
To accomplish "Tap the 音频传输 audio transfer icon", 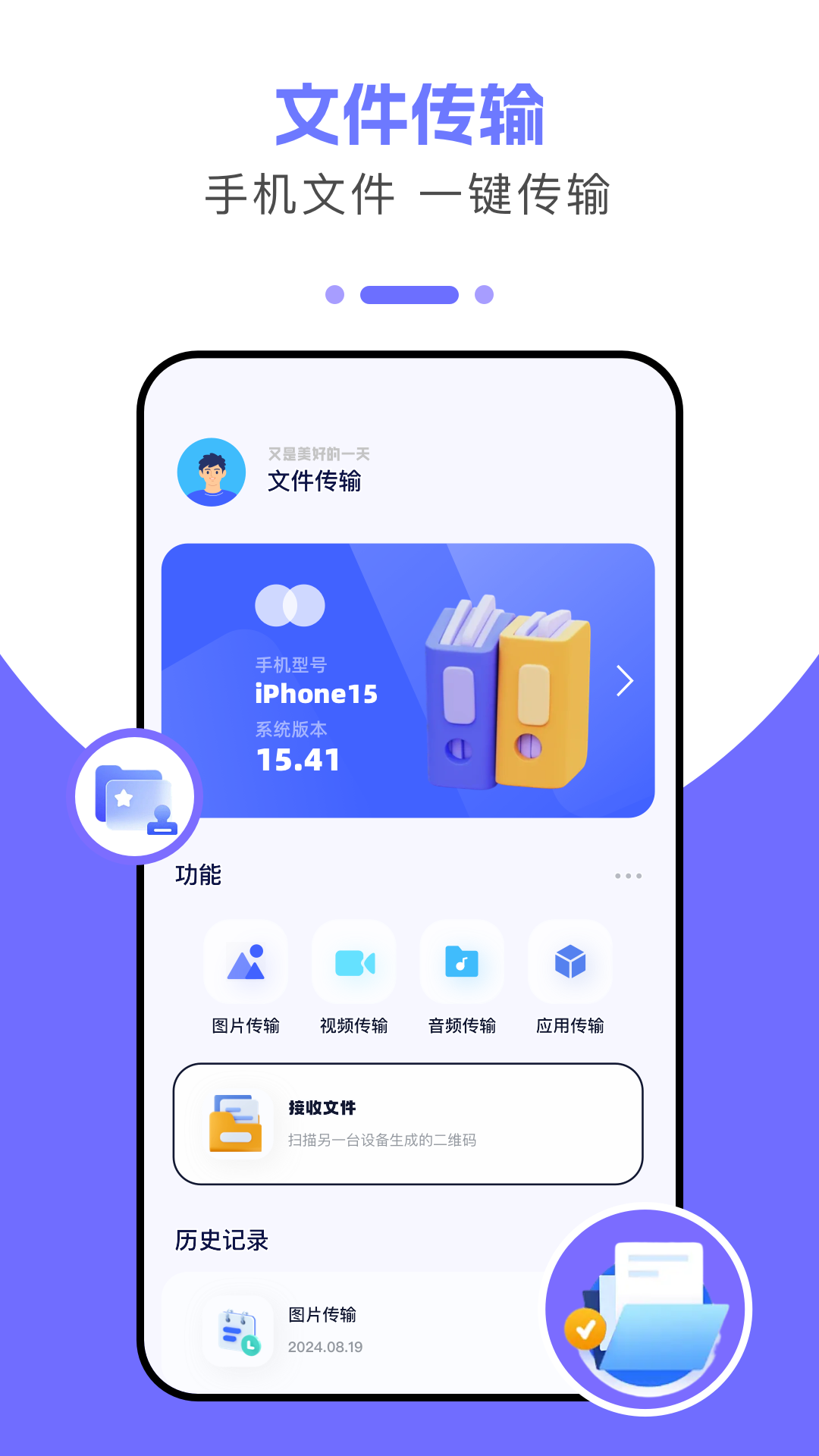I will 462,963.
